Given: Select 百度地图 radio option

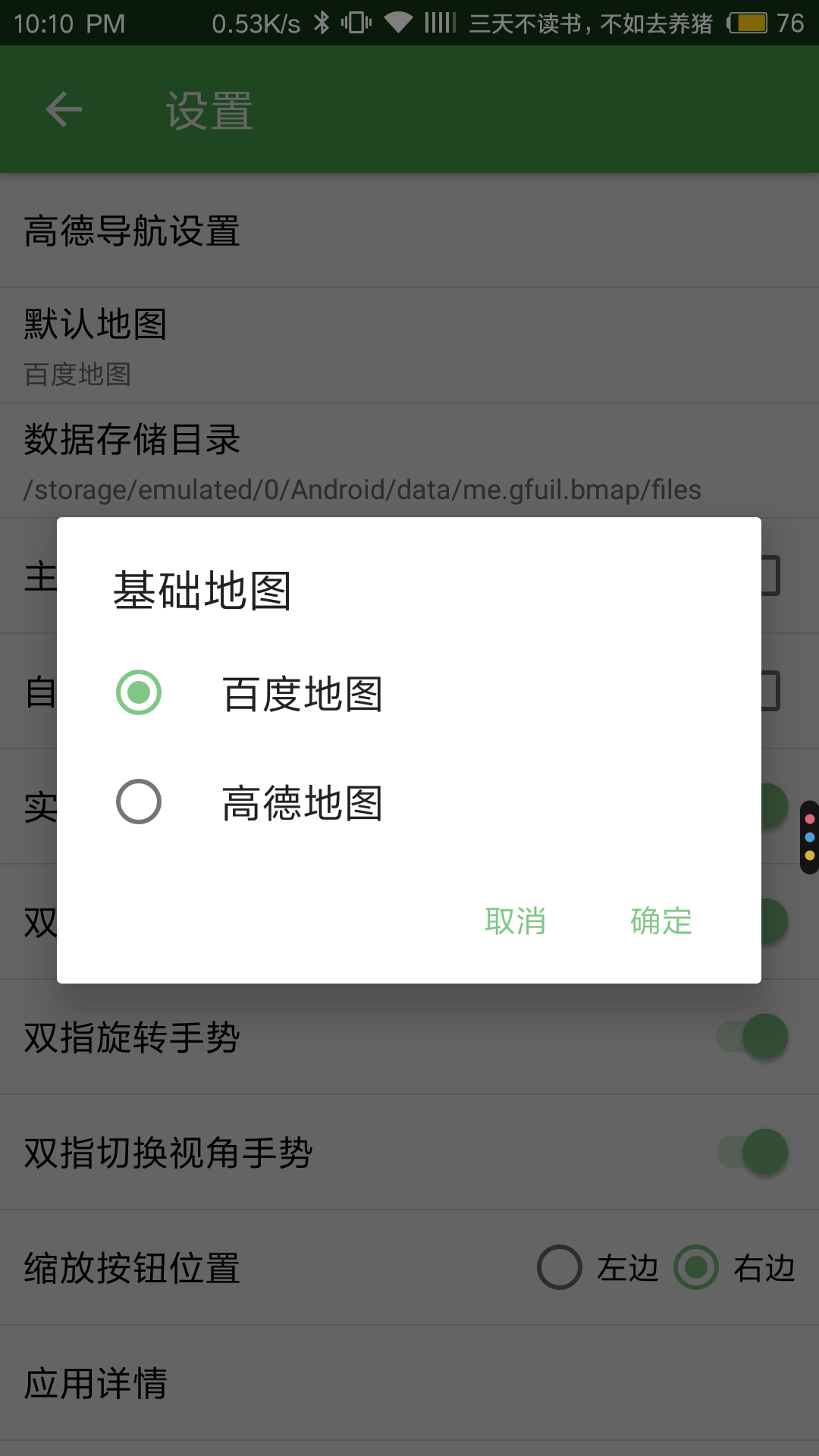Looking at the screenshot, I should tap(137, 692).
